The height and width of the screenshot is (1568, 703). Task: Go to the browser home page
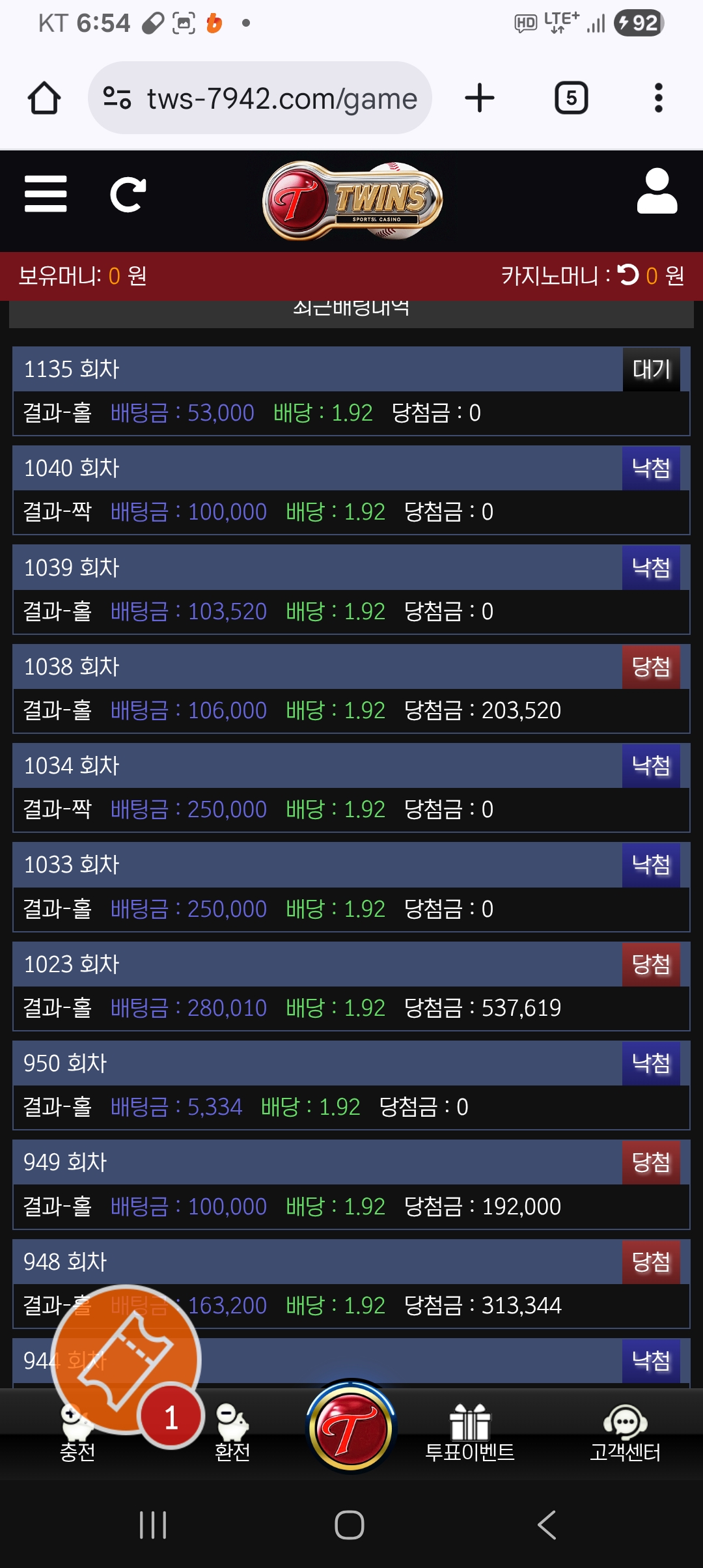point(44,98)
